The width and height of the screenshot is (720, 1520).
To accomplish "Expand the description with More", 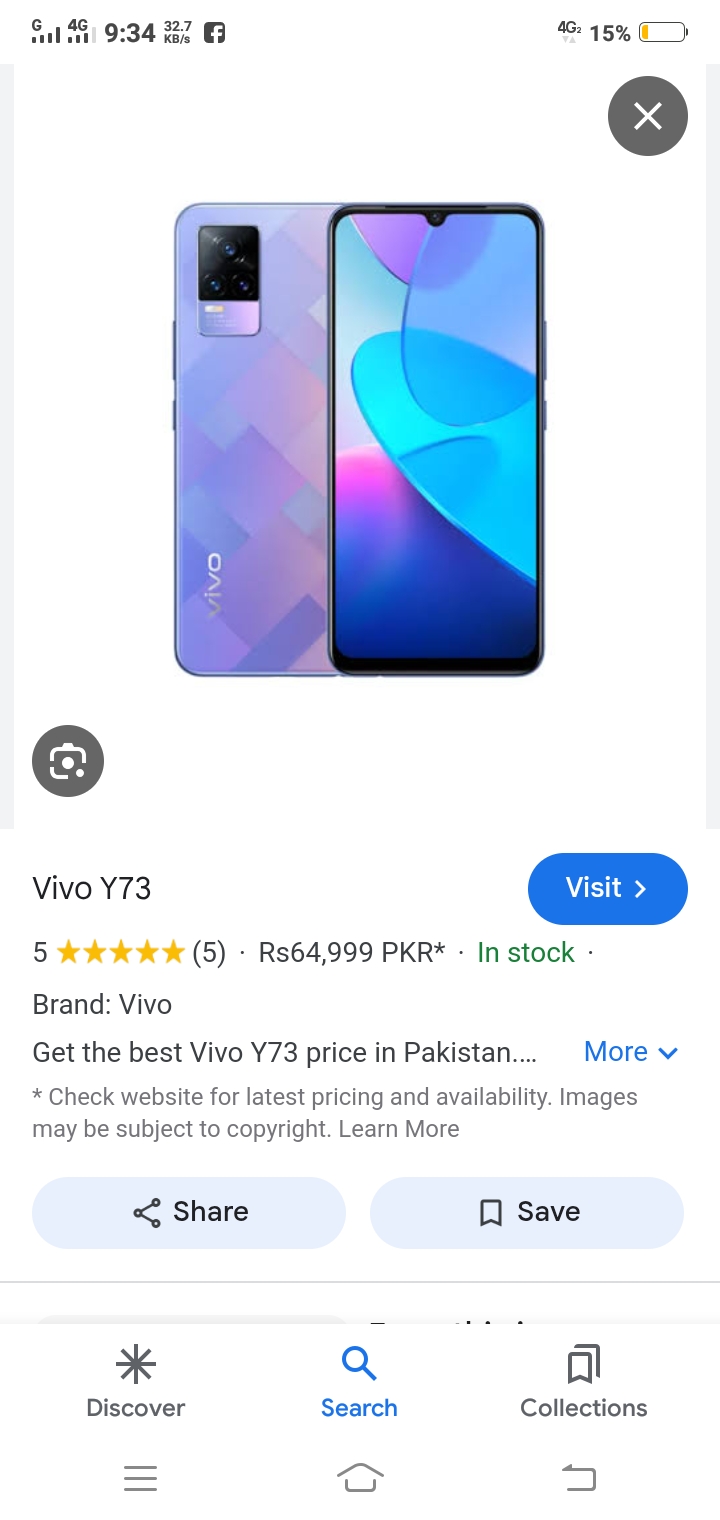I will tap(630, 1052).
